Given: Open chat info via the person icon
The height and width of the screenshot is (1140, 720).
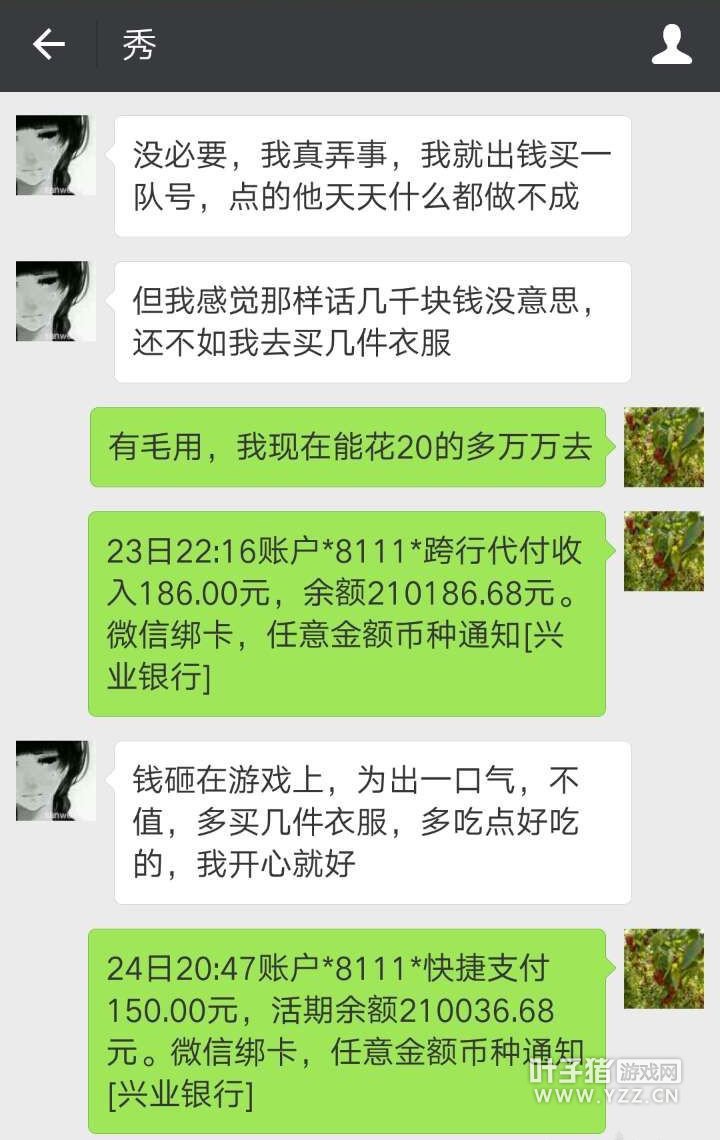Looking at the screenshot, I should click(x=671, y=45).
